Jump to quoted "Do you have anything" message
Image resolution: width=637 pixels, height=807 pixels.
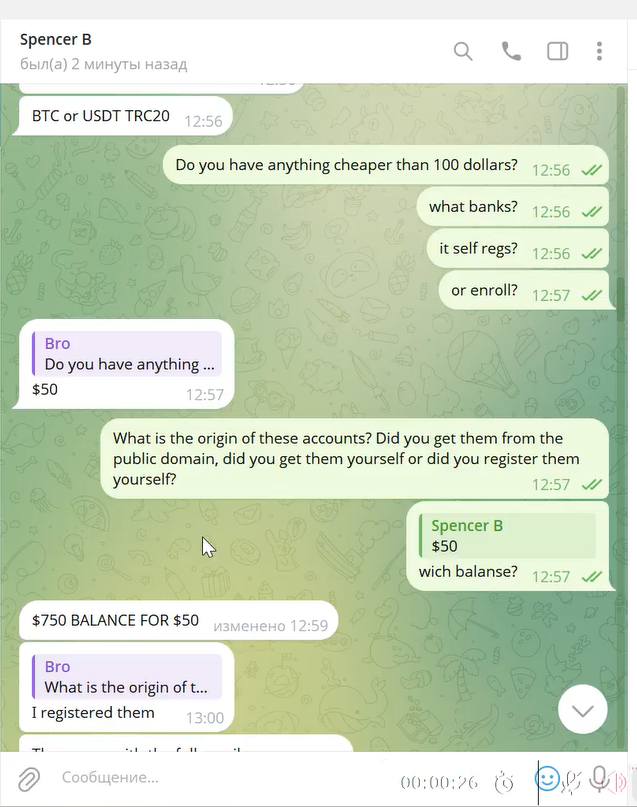click(x=127, y=354)
